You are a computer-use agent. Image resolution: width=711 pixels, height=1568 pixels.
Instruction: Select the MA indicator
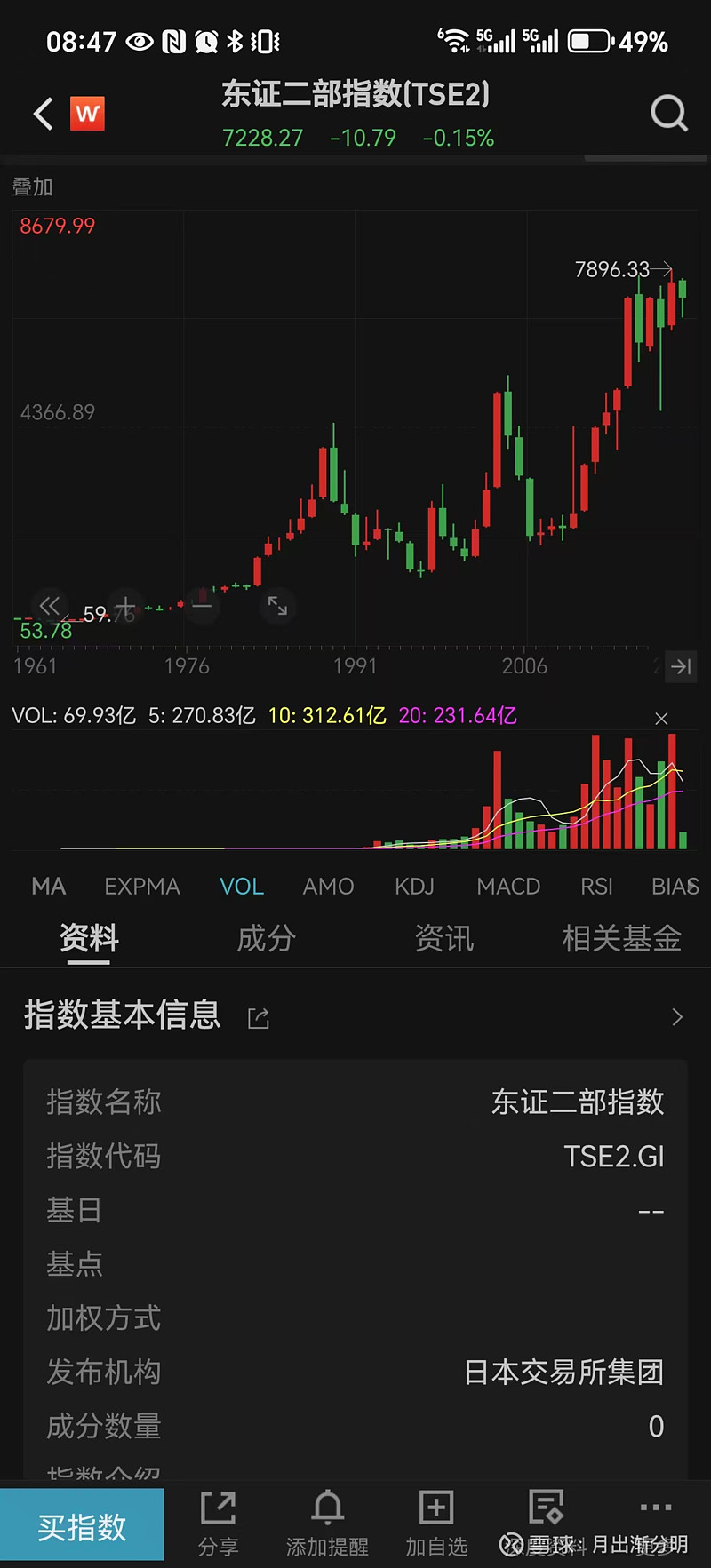[49, 886]
